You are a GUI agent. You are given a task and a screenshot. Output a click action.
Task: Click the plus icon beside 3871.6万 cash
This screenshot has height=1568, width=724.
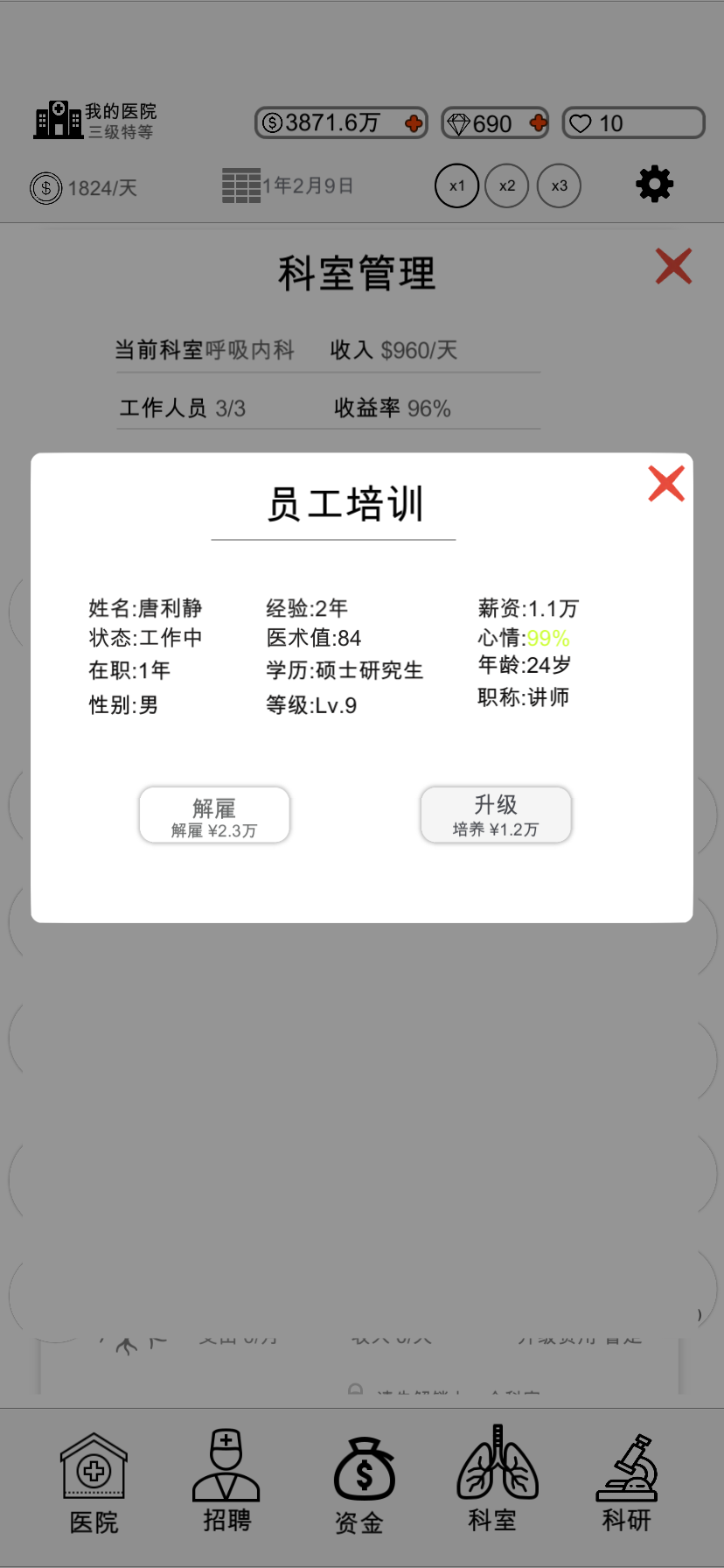click(411, 122)
